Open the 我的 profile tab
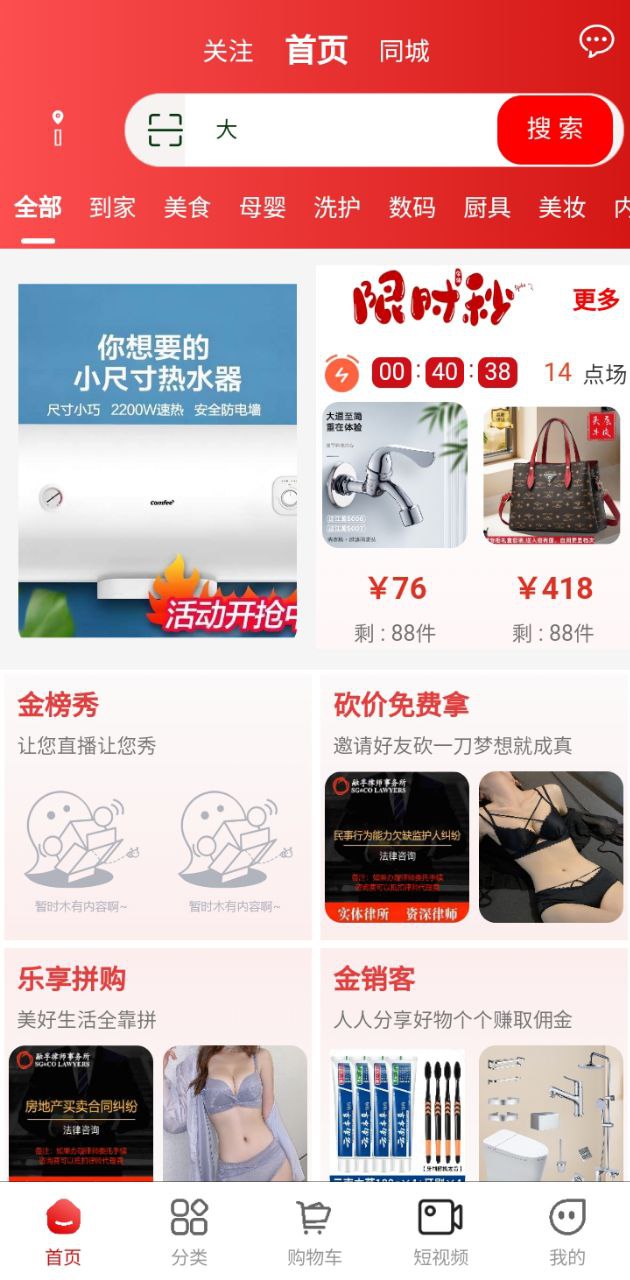The image size is (630, 1280). 567,1232
